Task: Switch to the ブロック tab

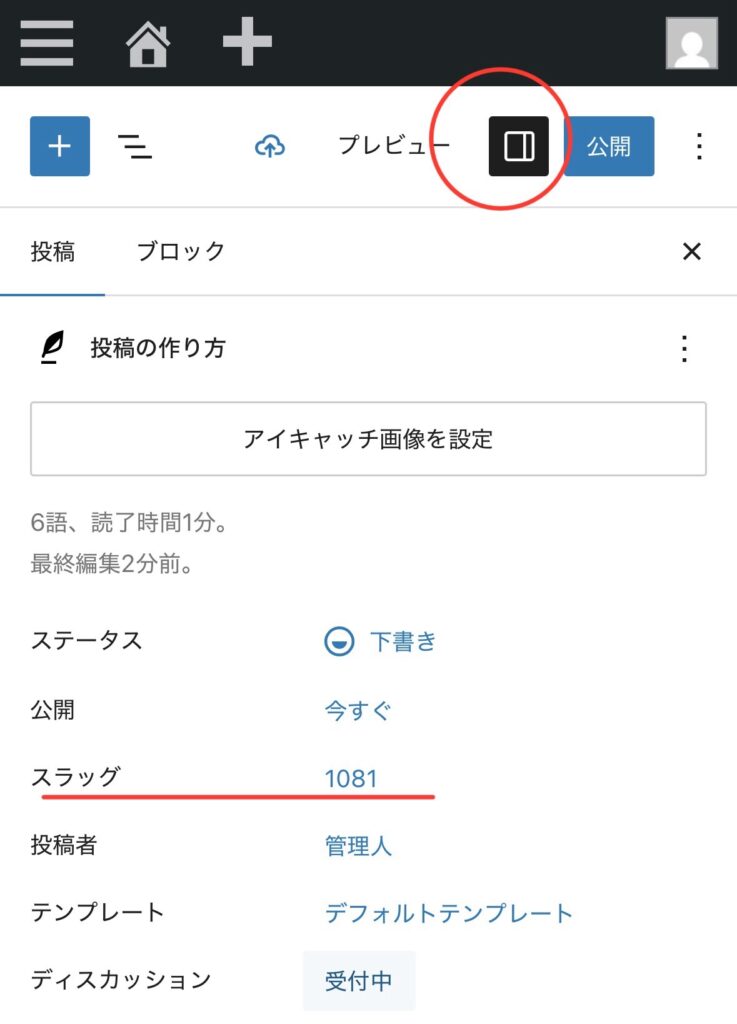Action: (181, 251)
